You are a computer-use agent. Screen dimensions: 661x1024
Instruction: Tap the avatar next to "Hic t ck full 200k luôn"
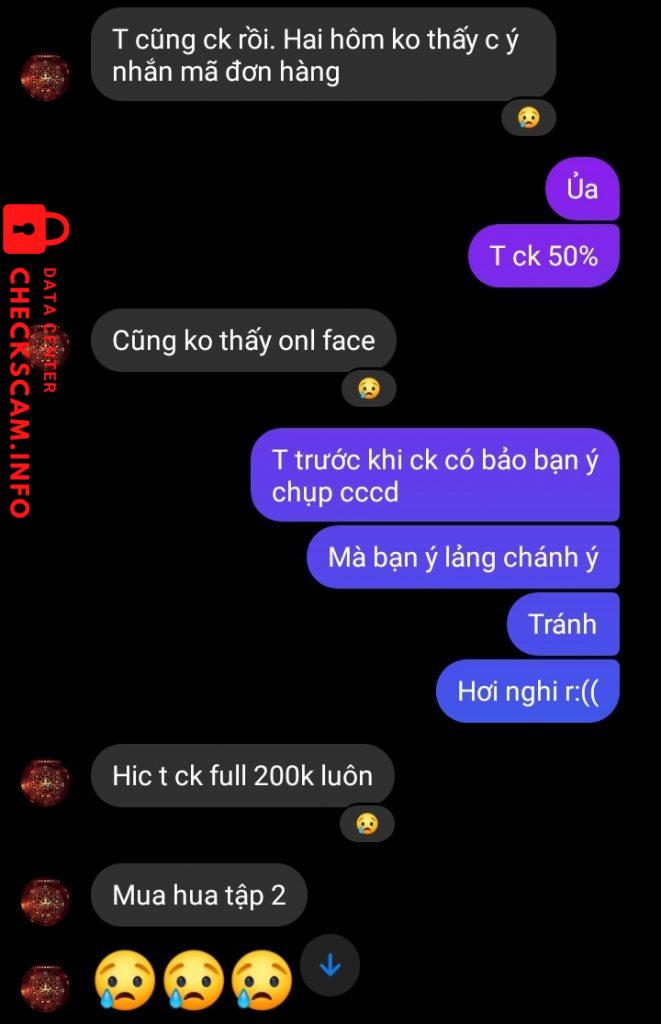pos(46,782)
